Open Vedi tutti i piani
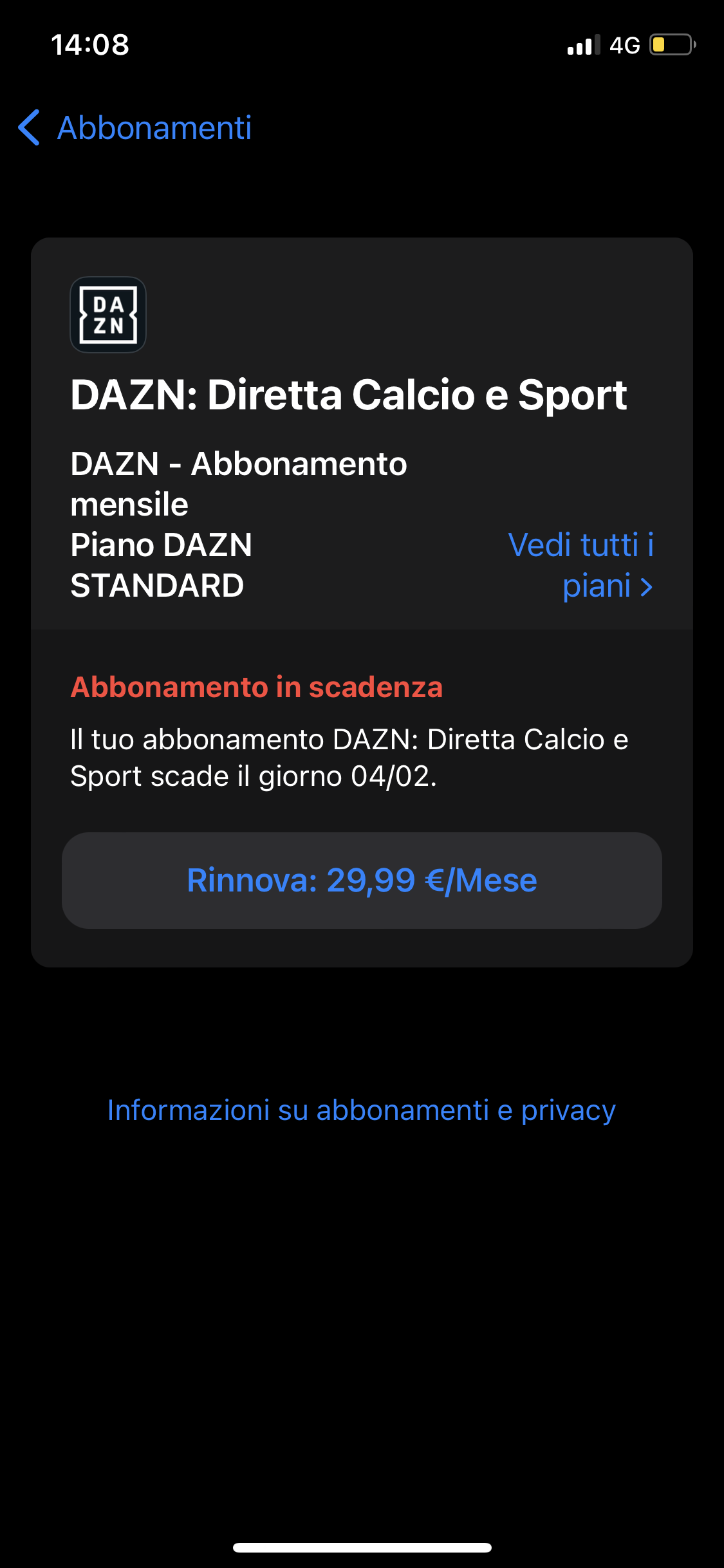This screenshot has width=724, height=1568. pos(580,565)
